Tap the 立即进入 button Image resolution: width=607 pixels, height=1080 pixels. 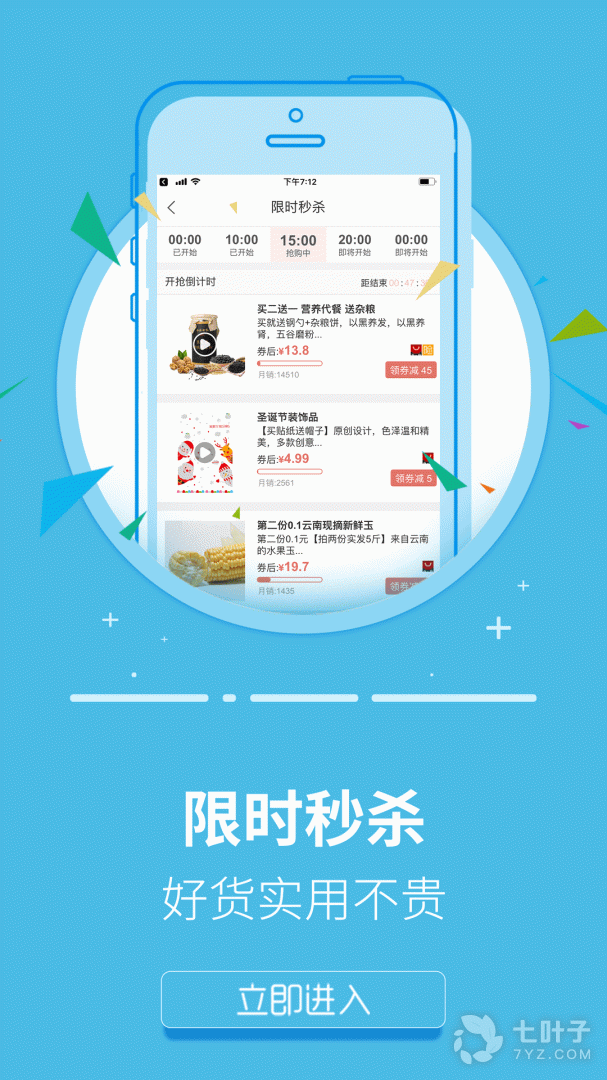303,999
